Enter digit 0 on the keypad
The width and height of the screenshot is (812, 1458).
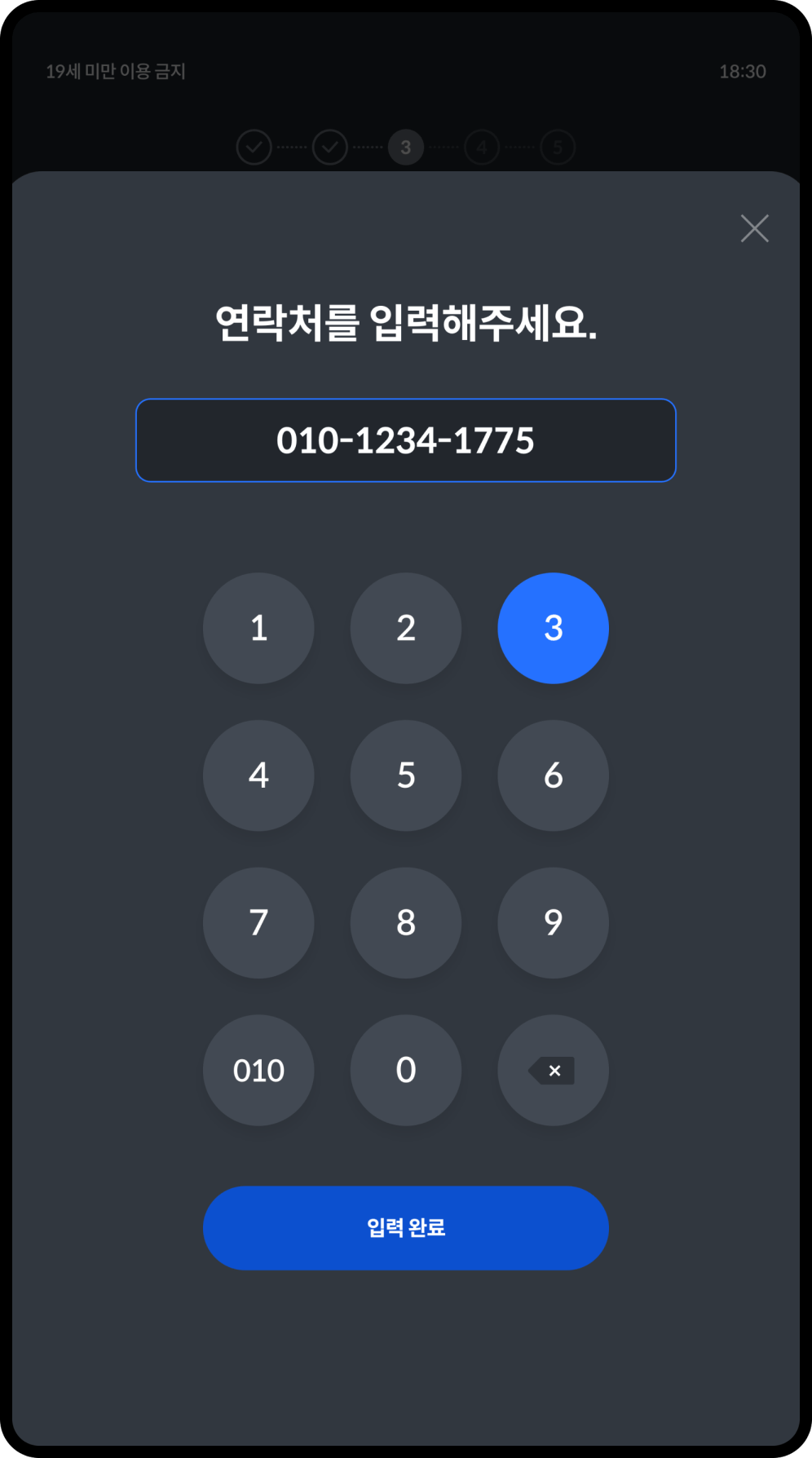(x=406, y=1070)
